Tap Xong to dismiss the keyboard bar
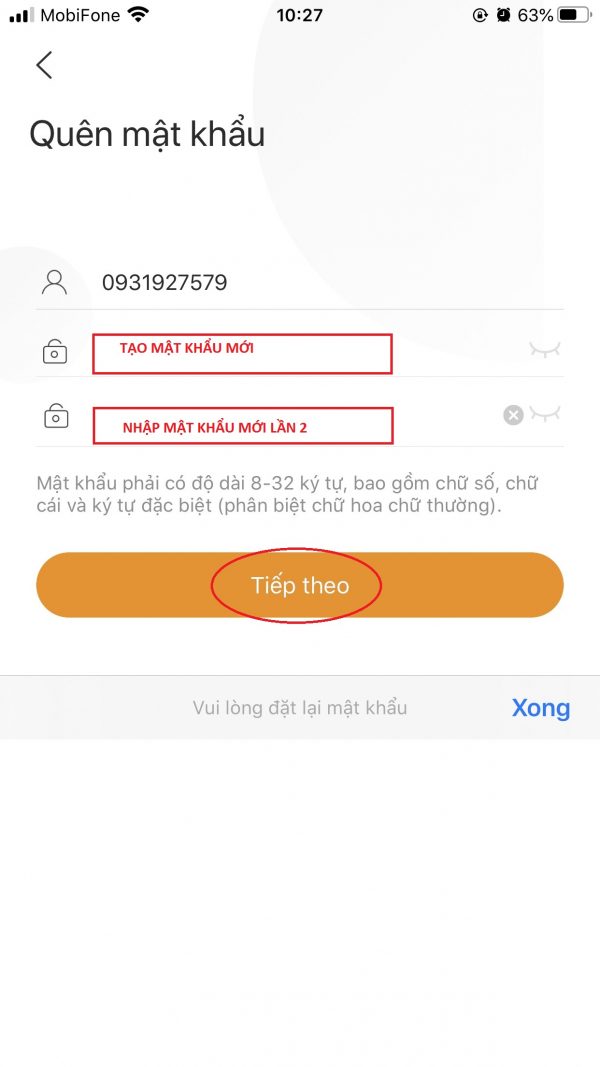 tap(540, 708)
